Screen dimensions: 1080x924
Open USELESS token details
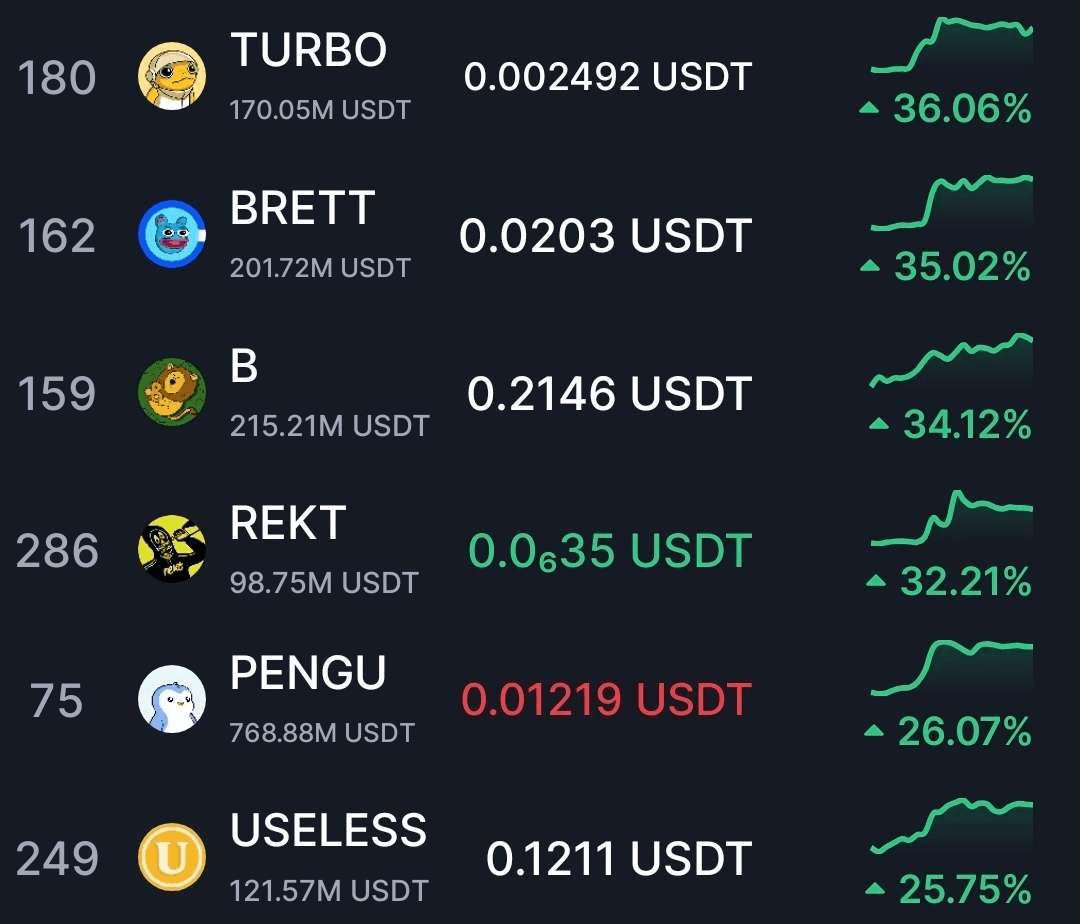[328, 831]
